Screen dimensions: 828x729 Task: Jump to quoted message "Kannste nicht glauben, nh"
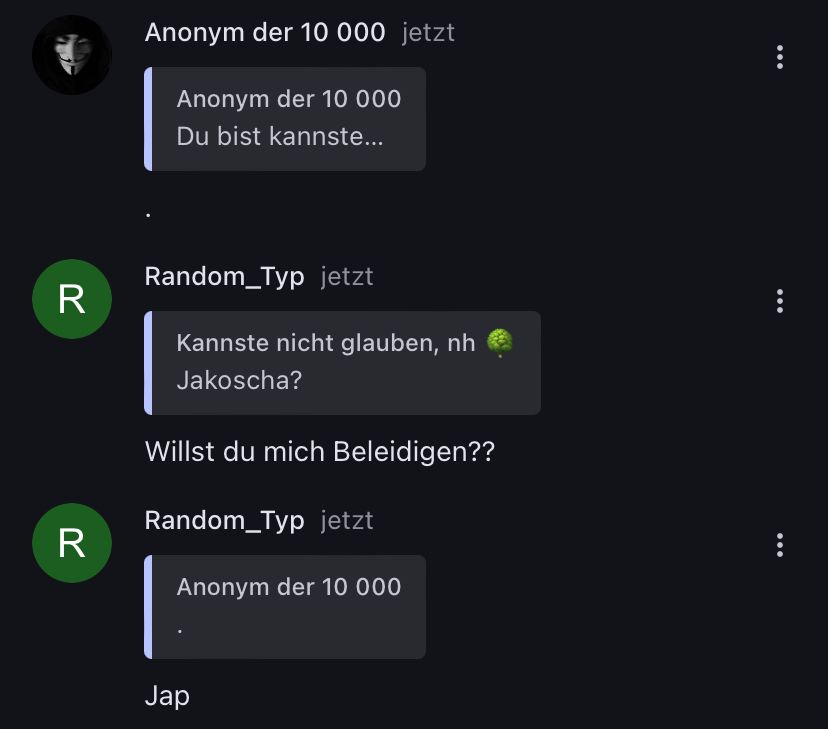tap(343, 362)
